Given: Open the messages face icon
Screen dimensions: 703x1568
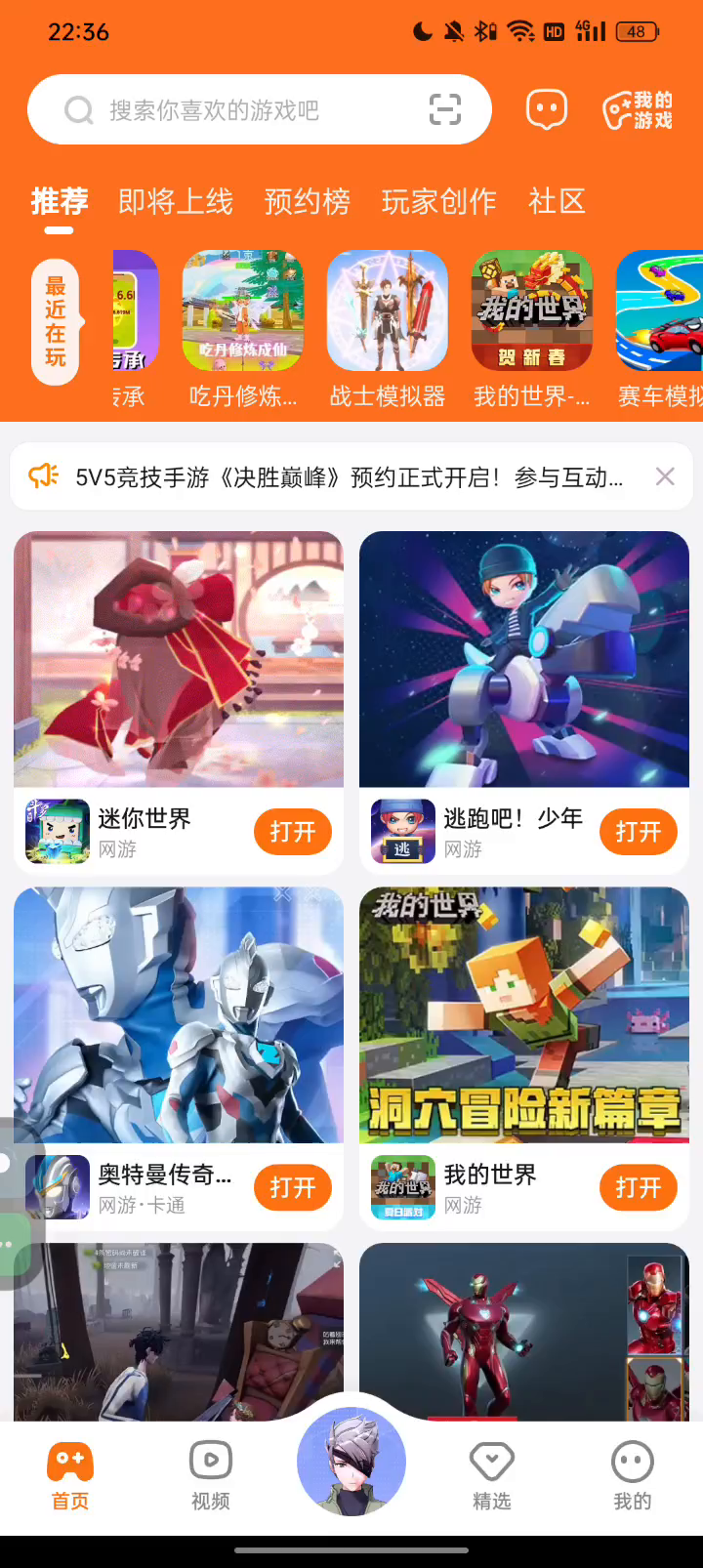Looking at the screenshot, I should tap(547, 110).
